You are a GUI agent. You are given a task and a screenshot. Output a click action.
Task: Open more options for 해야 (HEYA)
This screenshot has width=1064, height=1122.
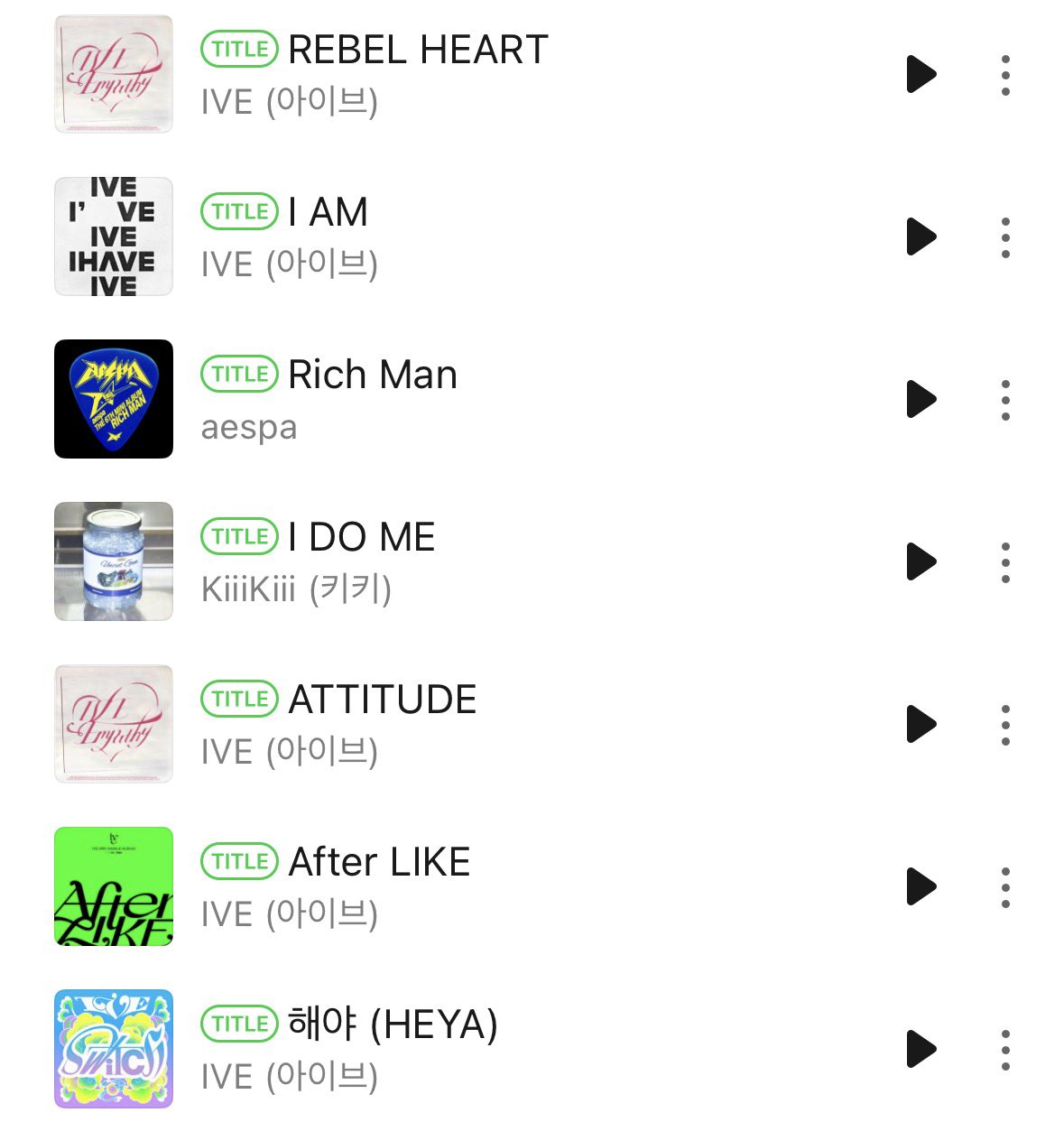pos(1005,1050)
